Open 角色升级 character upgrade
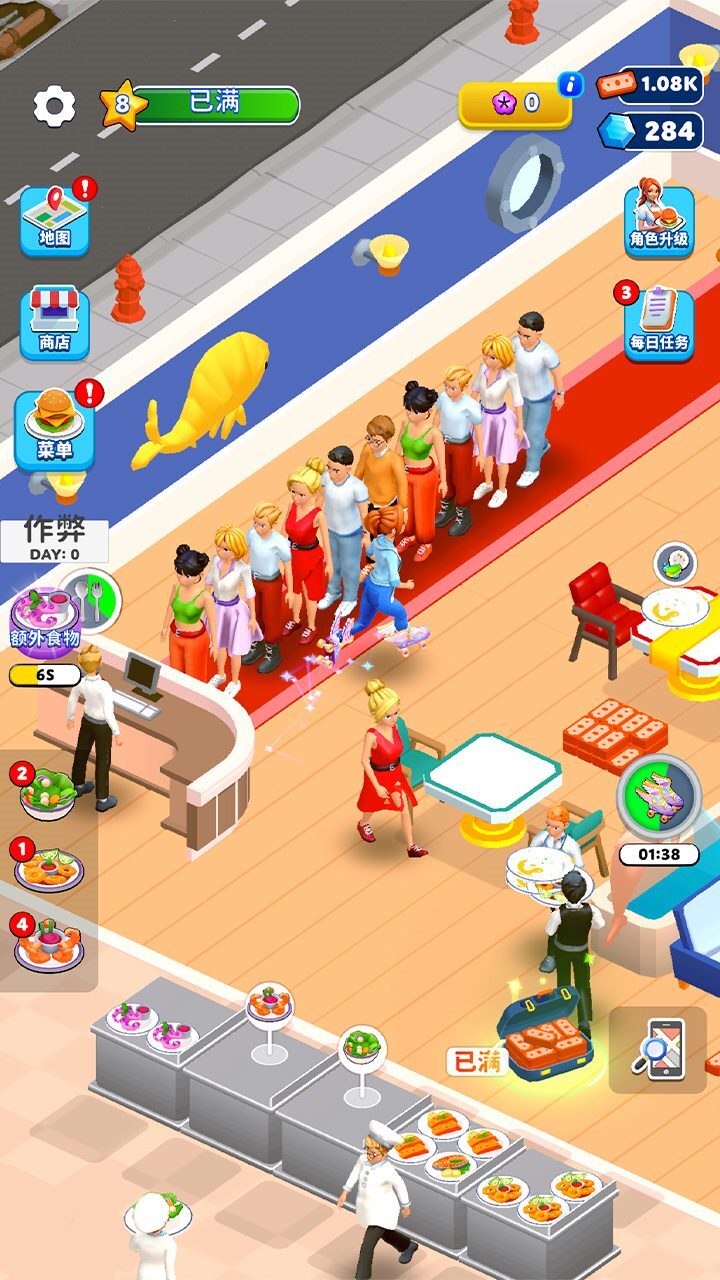 click(659, 221)
